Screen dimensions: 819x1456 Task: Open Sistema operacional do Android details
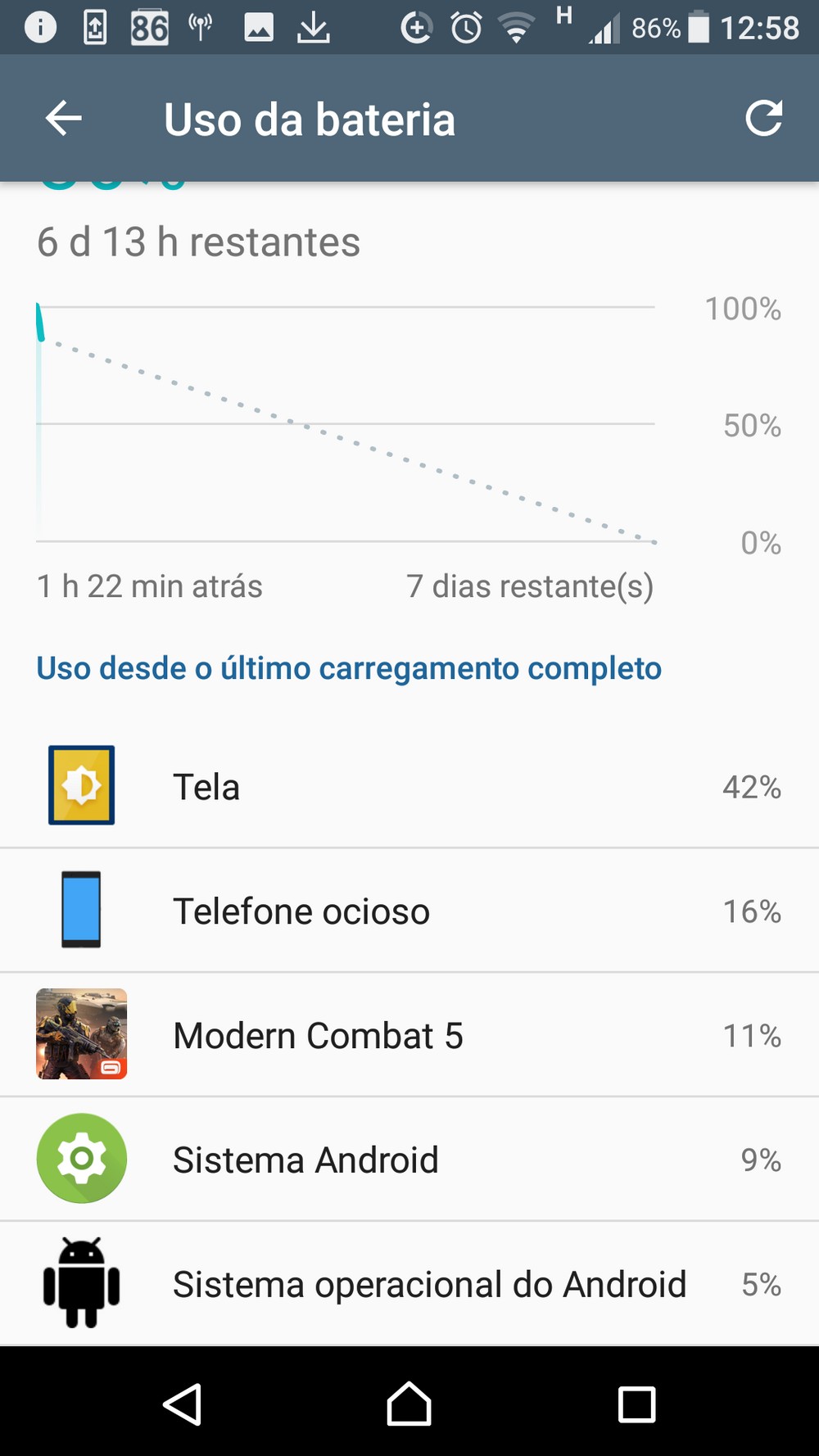tap(409, 1283)
